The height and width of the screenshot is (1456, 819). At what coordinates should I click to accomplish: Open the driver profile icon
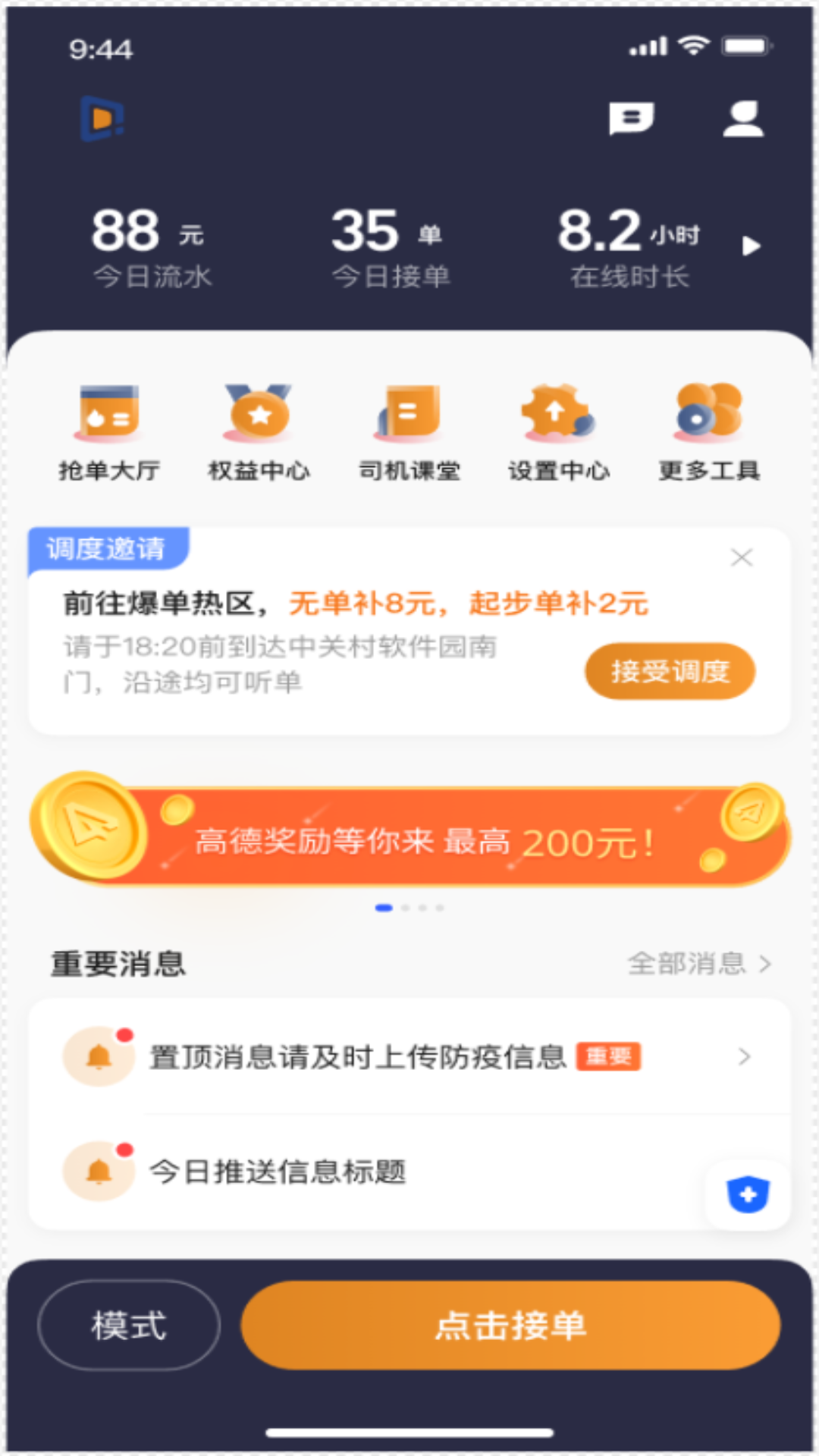pos(744,119)
